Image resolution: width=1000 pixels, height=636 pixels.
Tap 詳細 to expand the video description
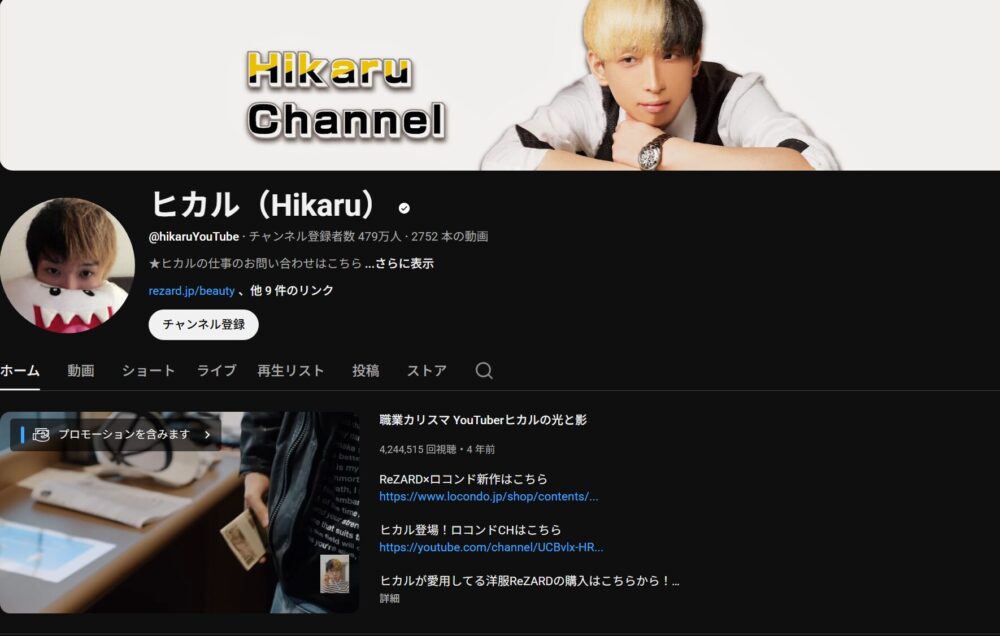tap(389, 598)
